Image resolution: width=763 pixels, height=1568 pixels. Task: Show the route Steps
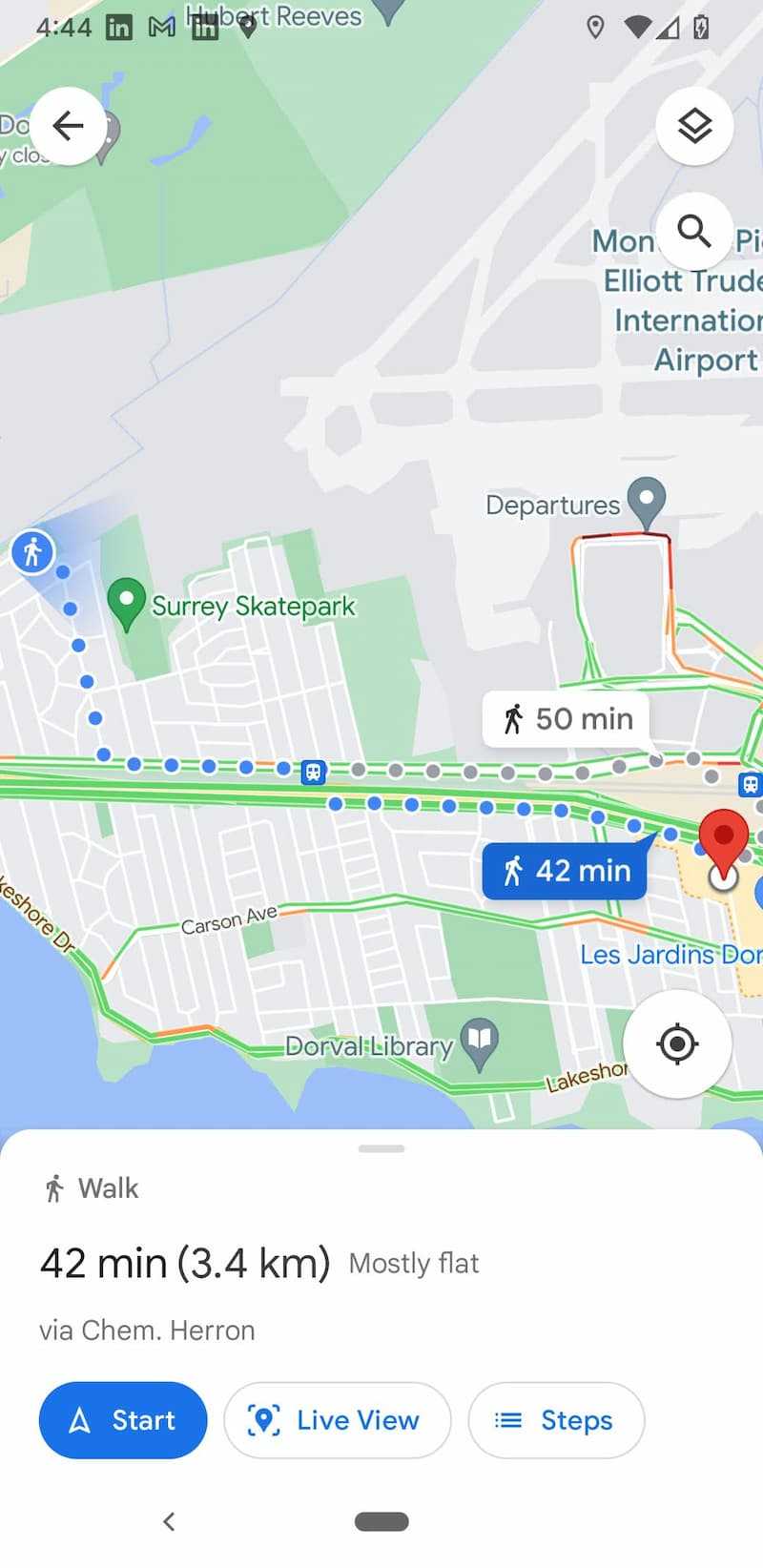tap(556, 1420)
